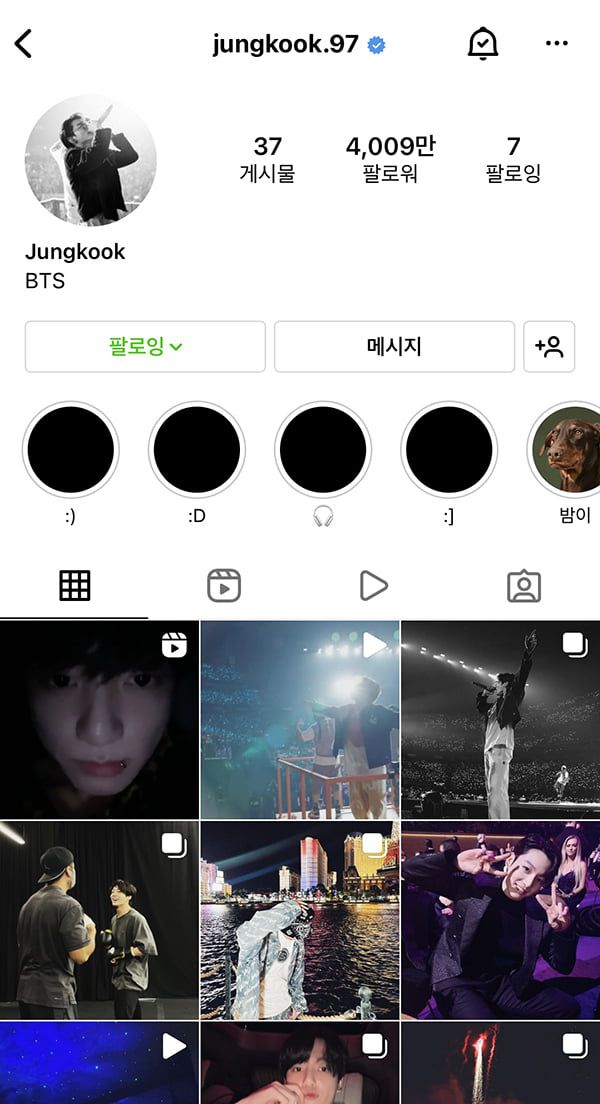View the 4,009만 팔로워 list

pos(391,159)
